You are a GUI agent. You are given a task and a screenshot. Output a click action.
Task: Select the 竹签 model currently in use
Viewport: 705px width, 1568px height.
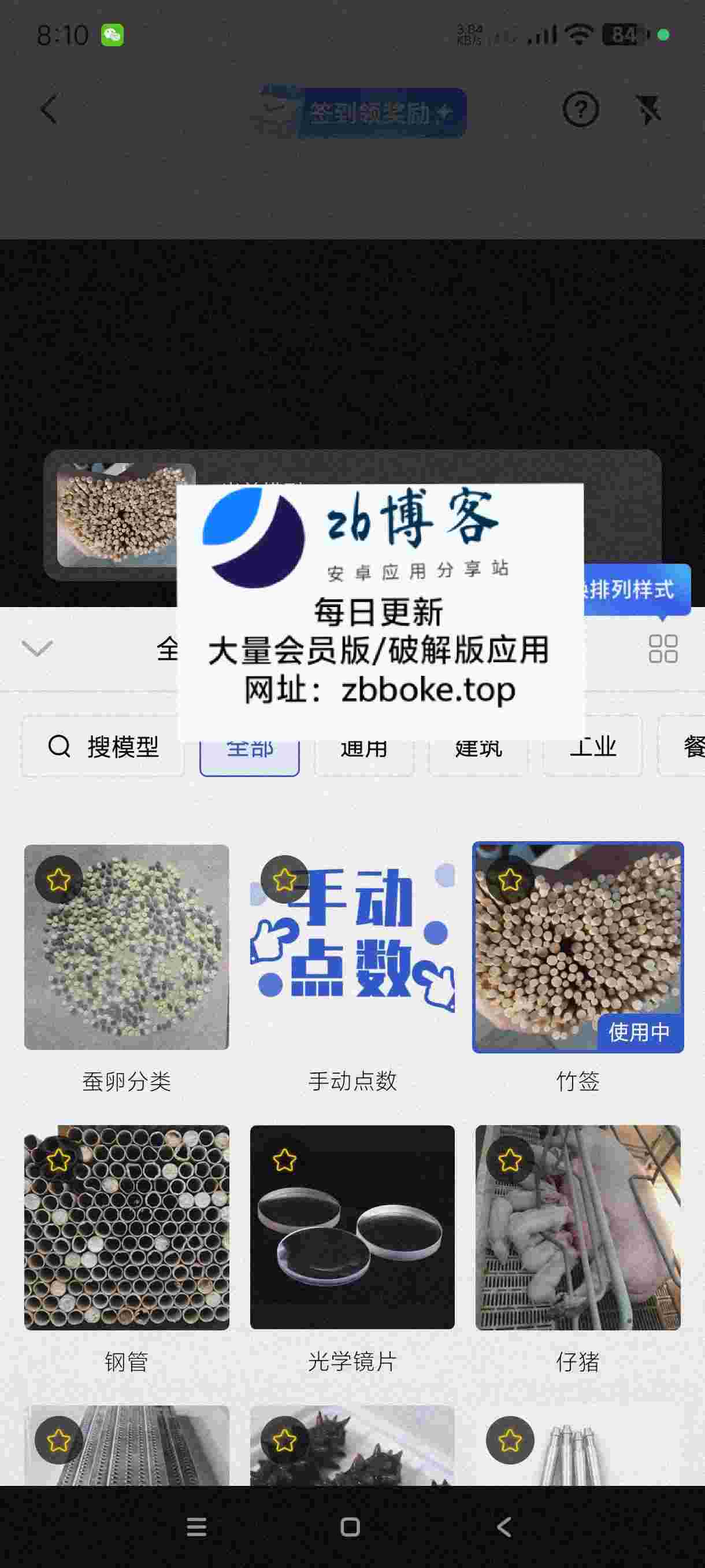[x=578, y=946]
